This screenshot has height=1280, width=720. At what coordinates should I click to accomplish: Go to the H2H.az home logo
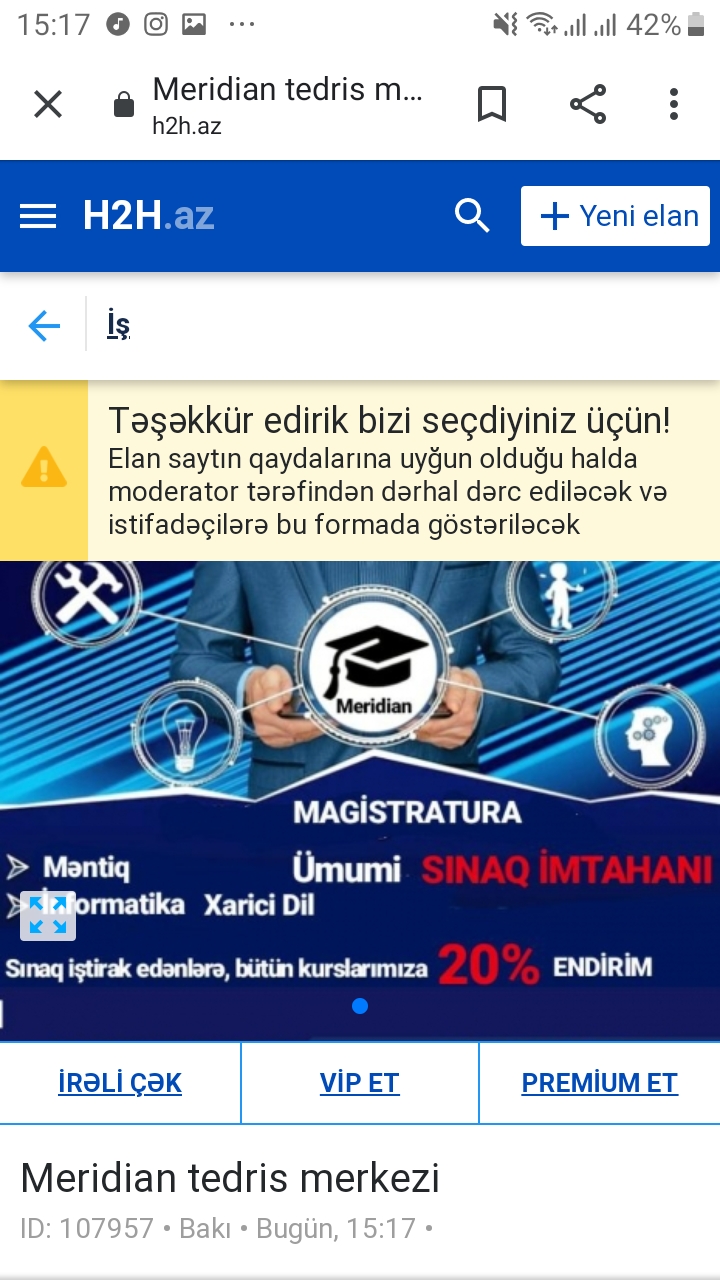[x=148, y=216]
